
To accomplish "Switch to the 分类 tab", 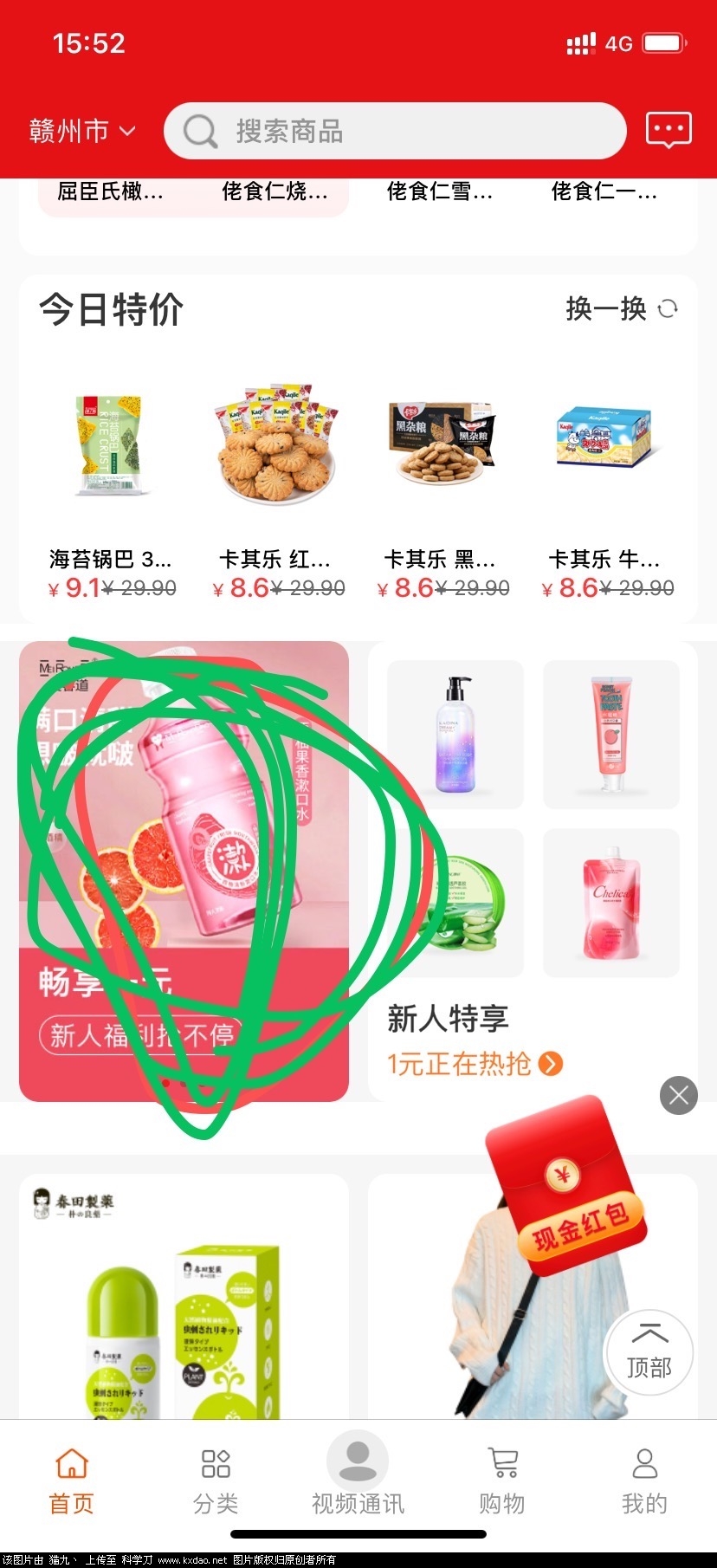I will tap(215, 1481).
